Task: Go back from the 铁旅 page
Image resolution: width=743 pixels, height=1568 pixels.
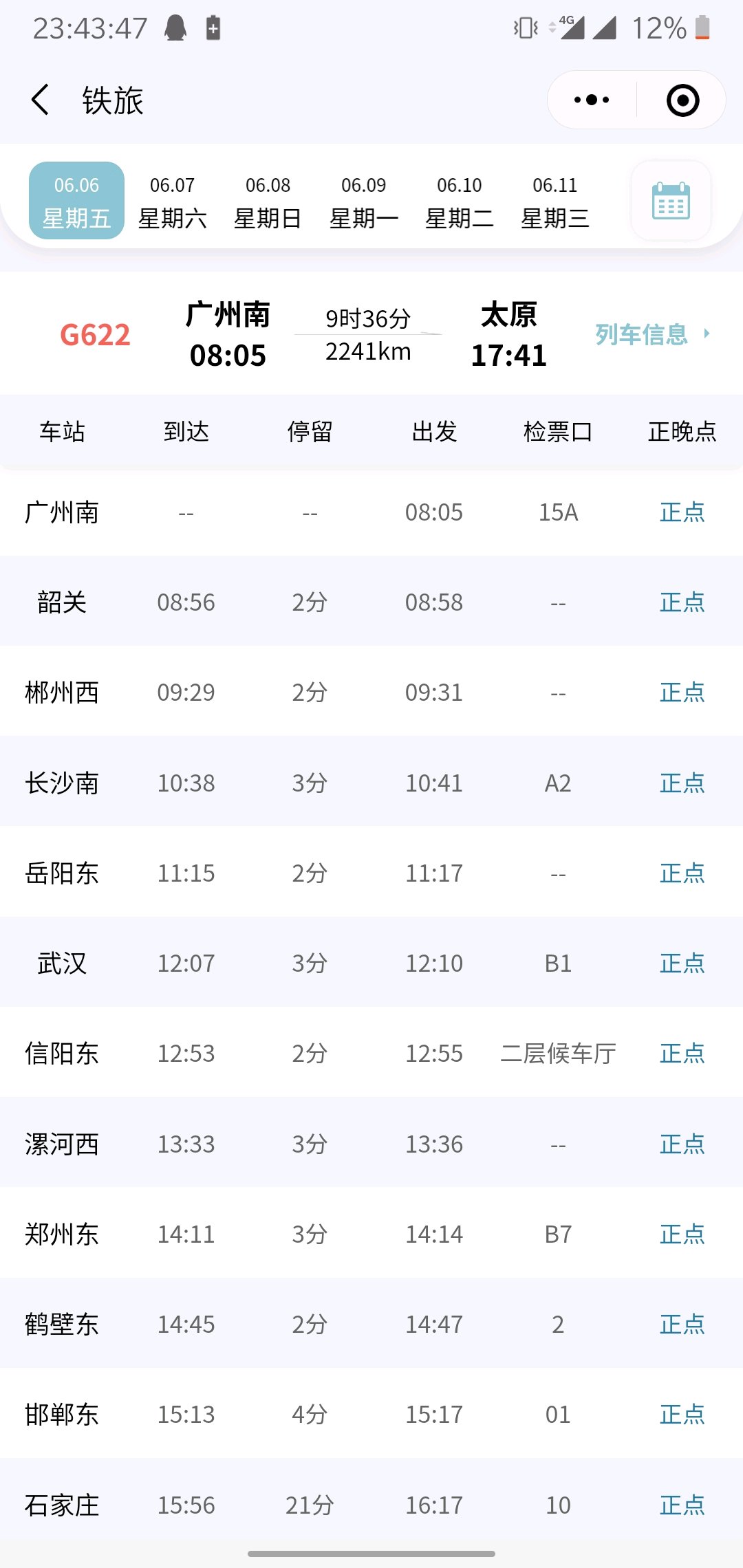Action: click(x=41, y=100)
